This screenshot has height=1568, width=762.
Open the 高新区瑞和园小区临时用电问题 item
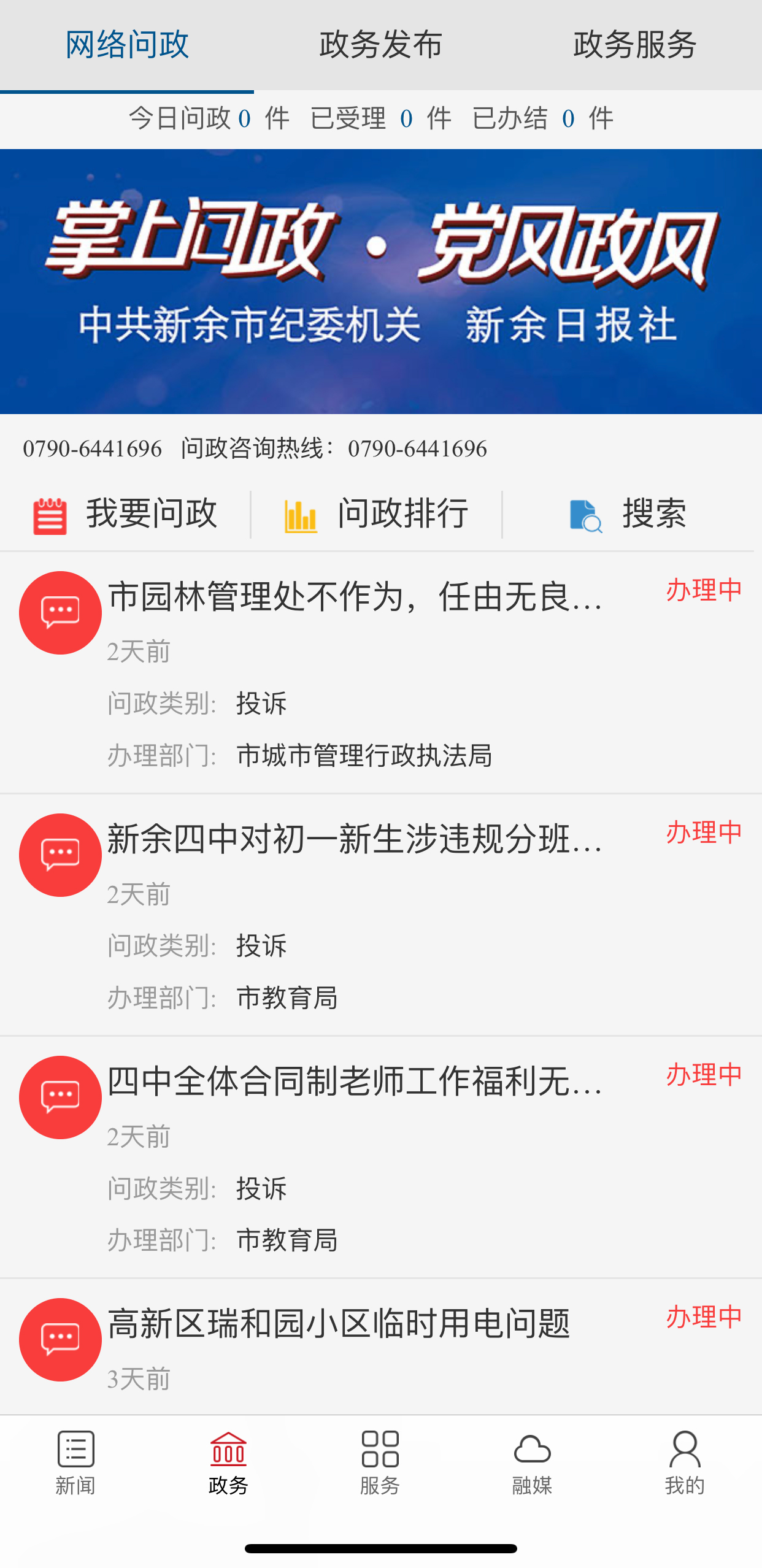[x=340, y=1326]
